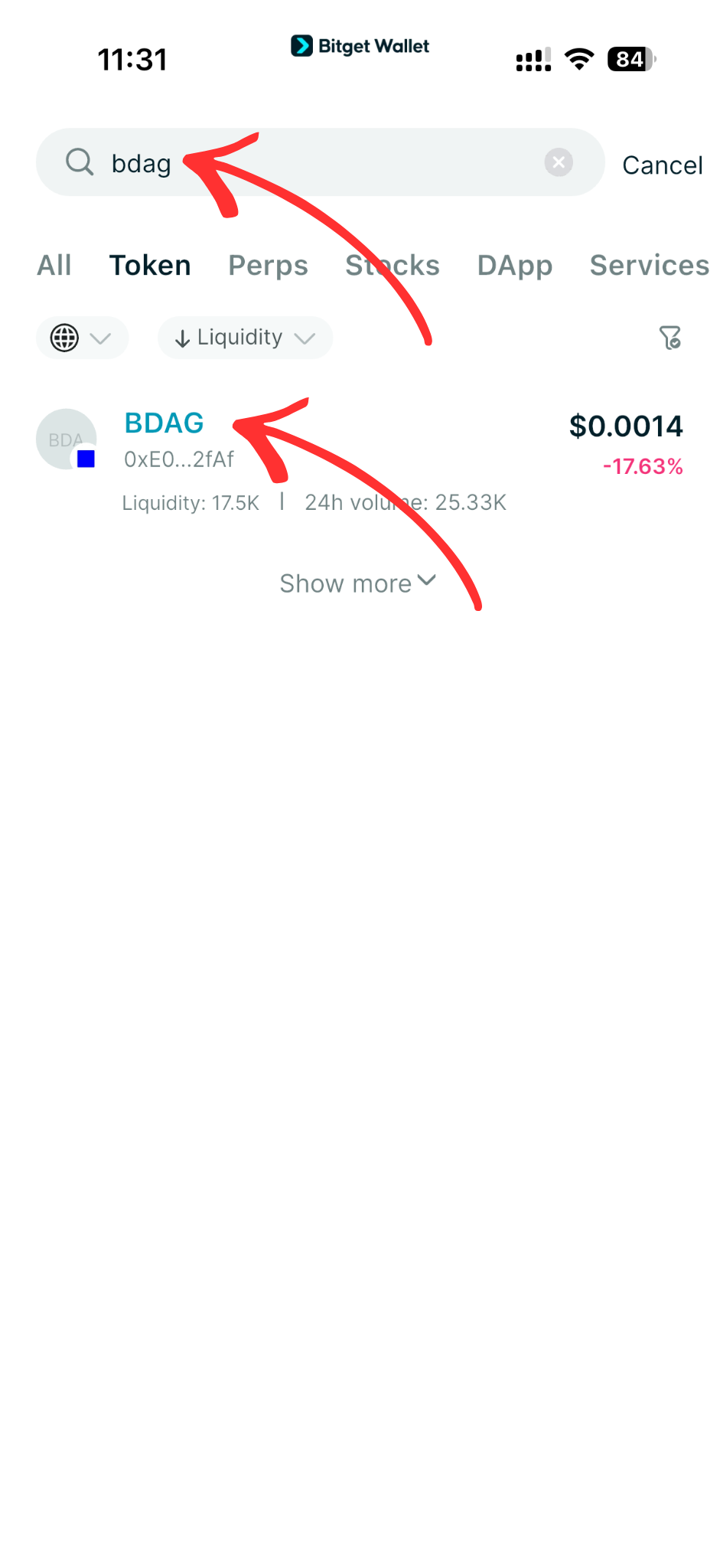Click the filter funnel icon
This screenshot has height=1568, width=720.
670,338
